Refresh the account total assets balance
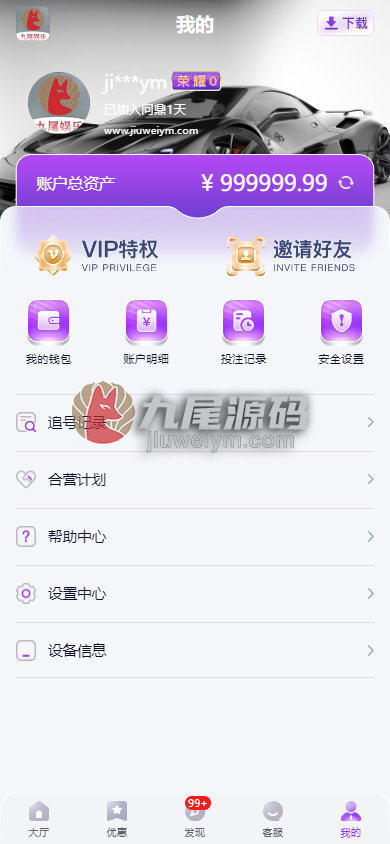Image resolution: width=390 pixels, height=844 pixels. 346,183
